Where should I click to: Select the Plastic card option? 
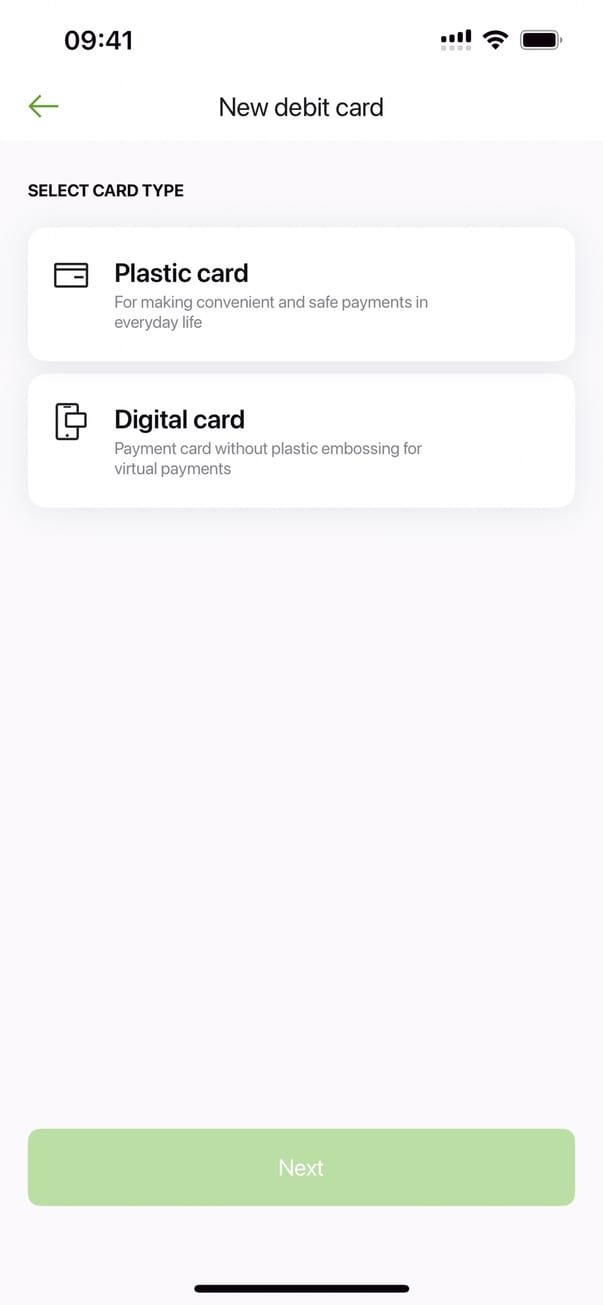coord(300,294)
